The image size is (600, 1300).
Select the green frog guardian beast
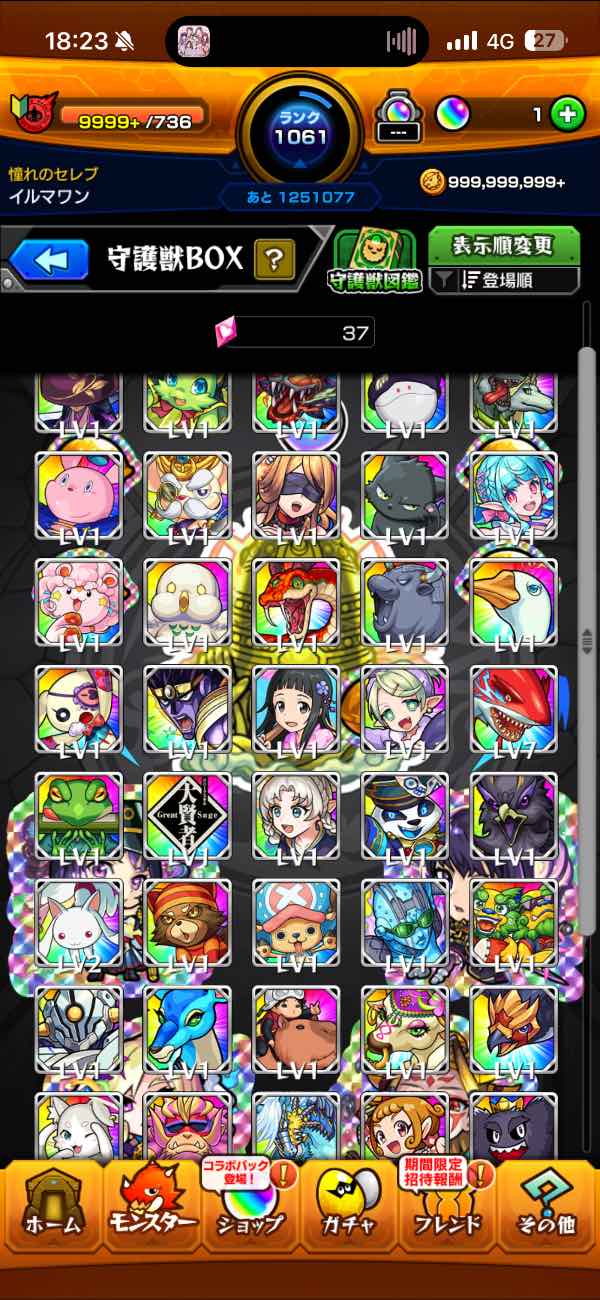79,816
